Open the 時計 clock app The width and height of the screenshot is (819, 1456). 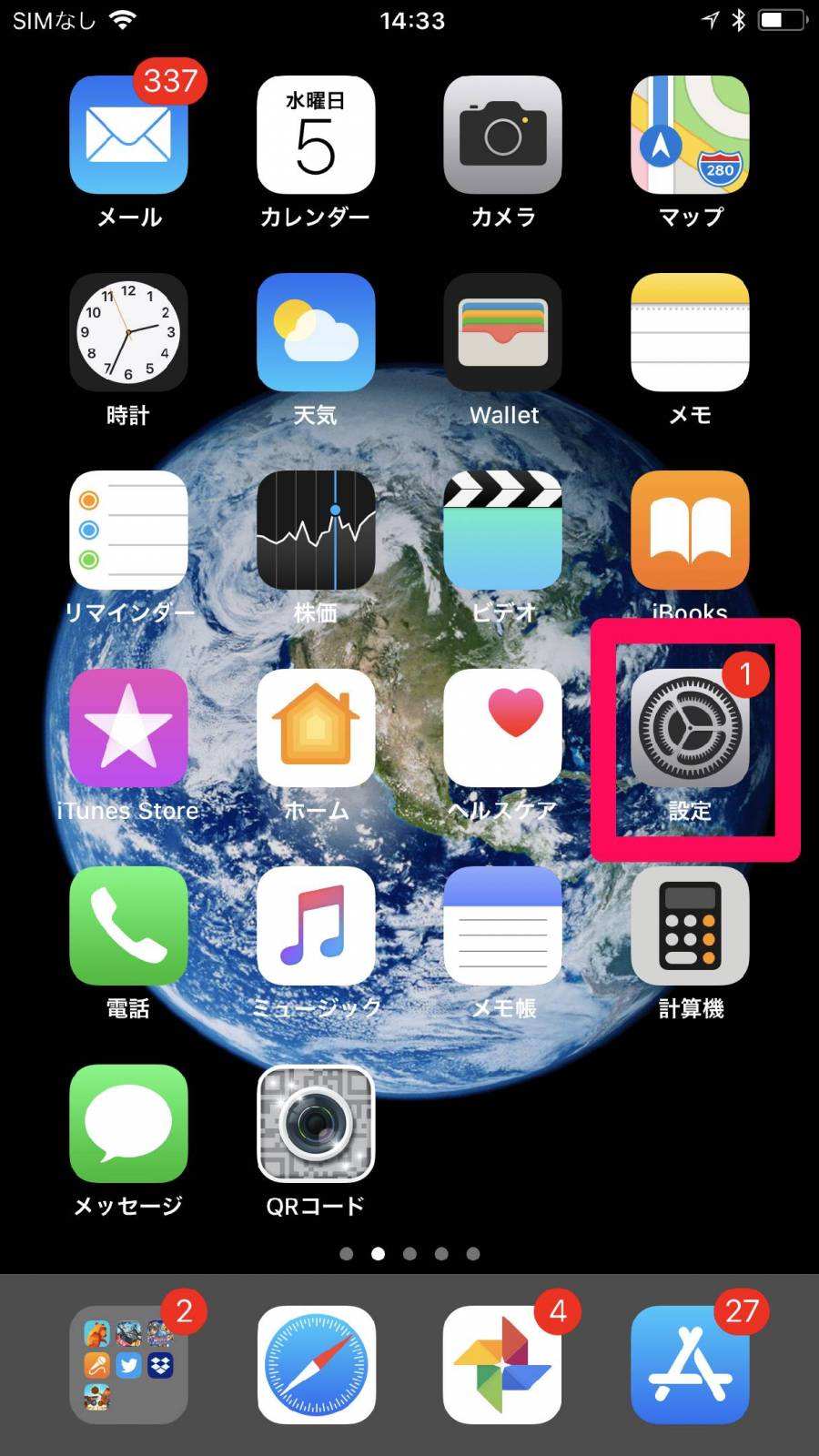point(128,332)
